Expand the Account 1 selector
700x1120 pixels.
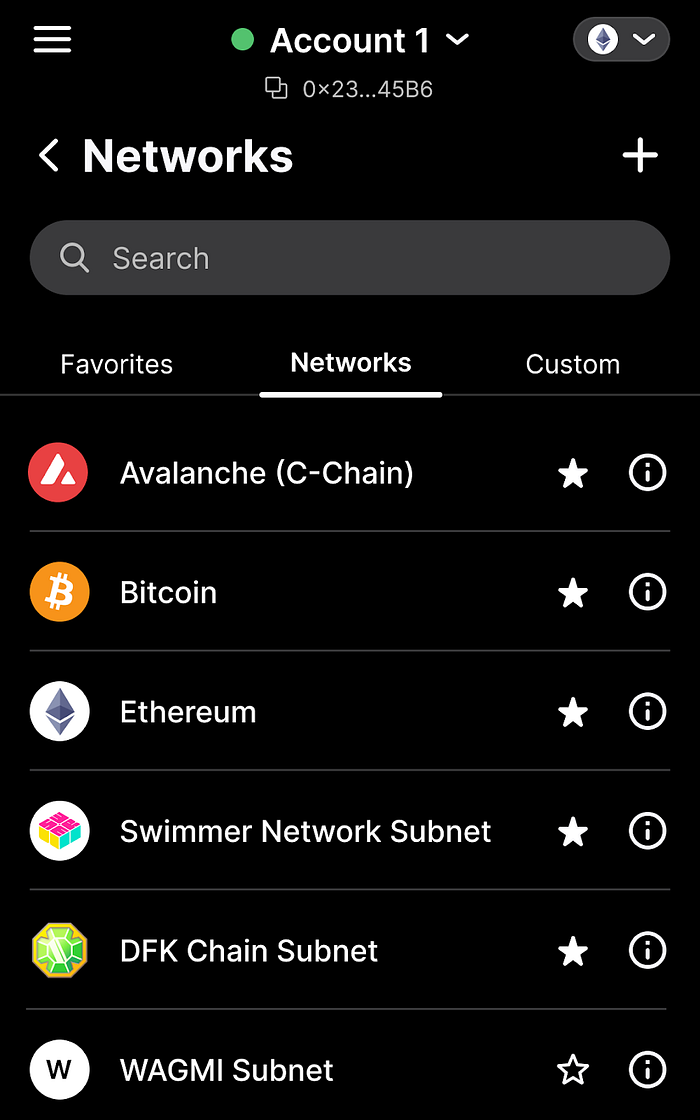point(351,40)
